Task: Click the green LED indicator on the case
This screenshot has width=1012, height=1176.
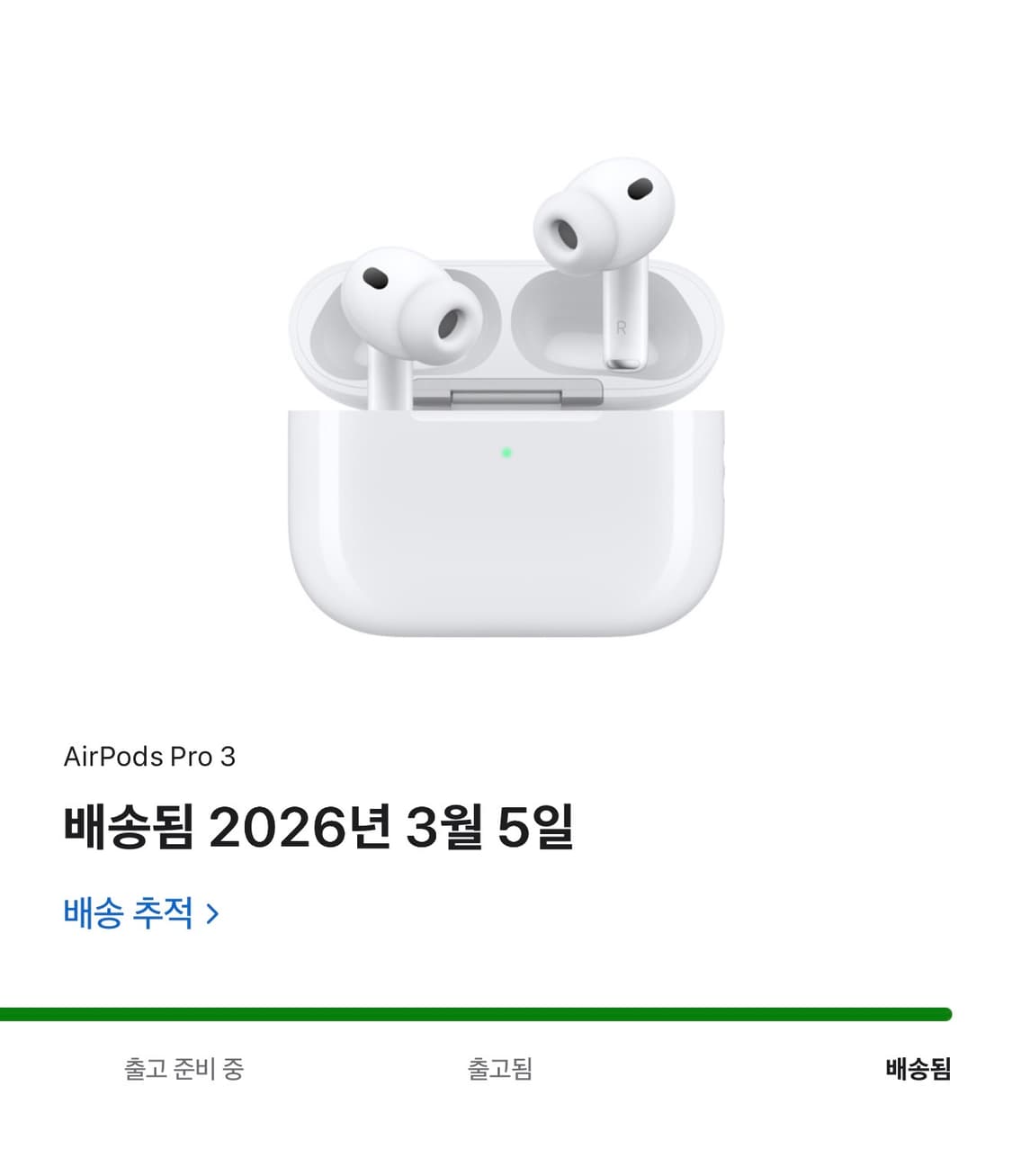Action: point(506,453)
